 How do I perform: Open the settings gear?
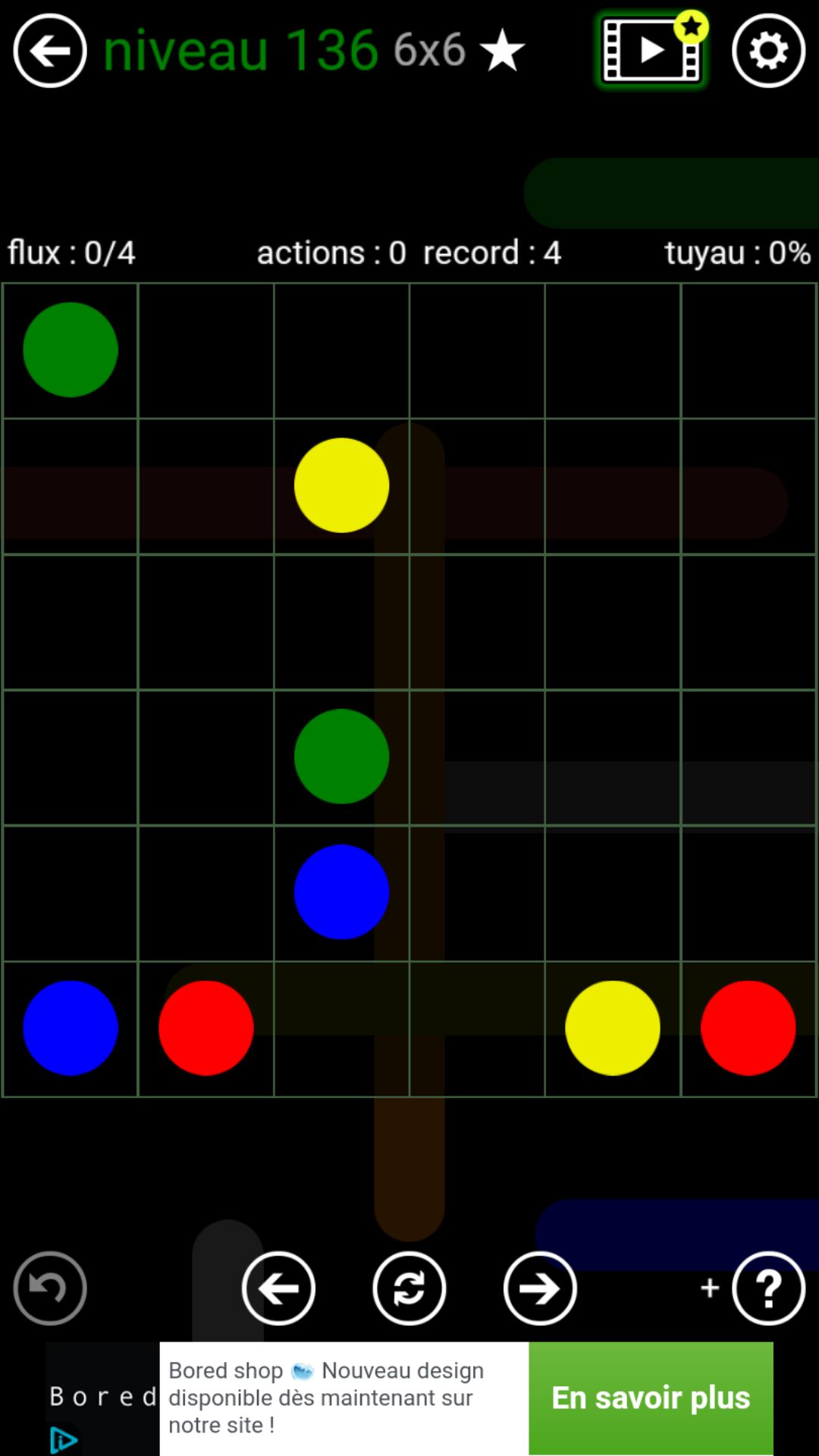[x=767, y=52]
